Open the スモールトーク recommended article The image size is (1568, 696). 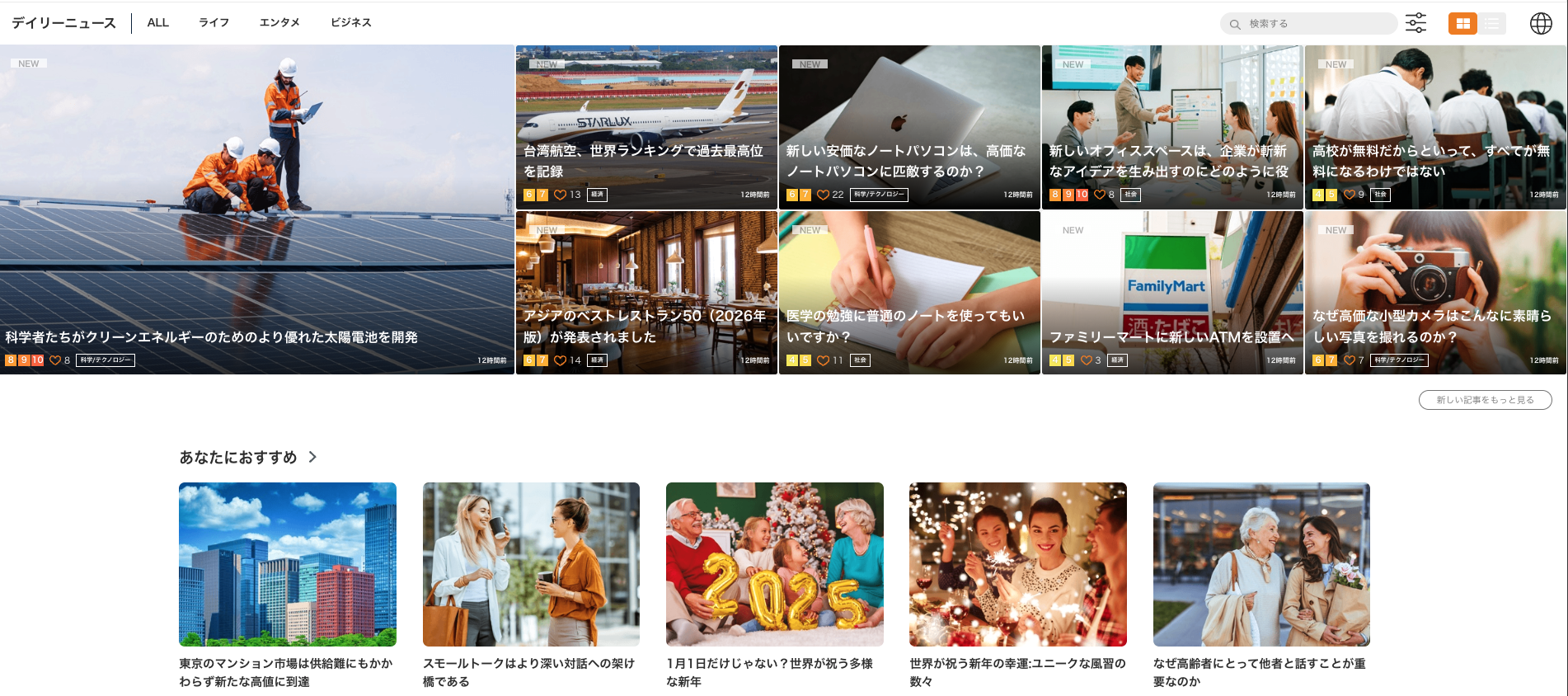point(530,564)
